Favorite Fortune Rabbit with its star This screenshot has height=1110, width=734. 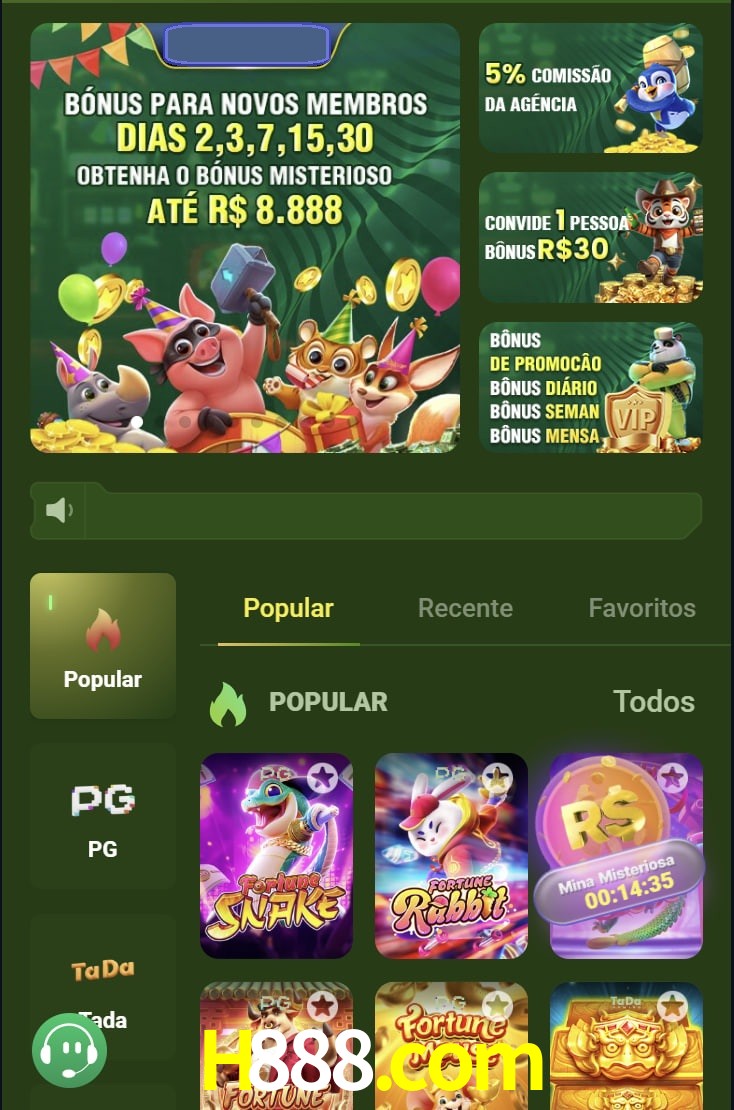(x=497, y=777)
